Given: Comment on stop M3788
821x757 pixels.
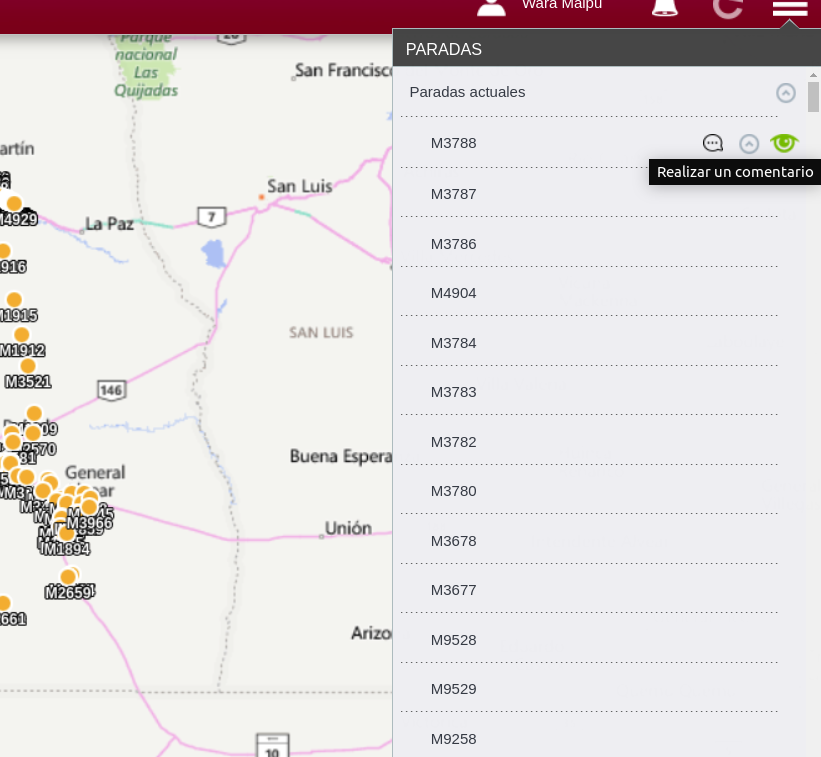Looking at the screenshot, I should tap(713, 143).
